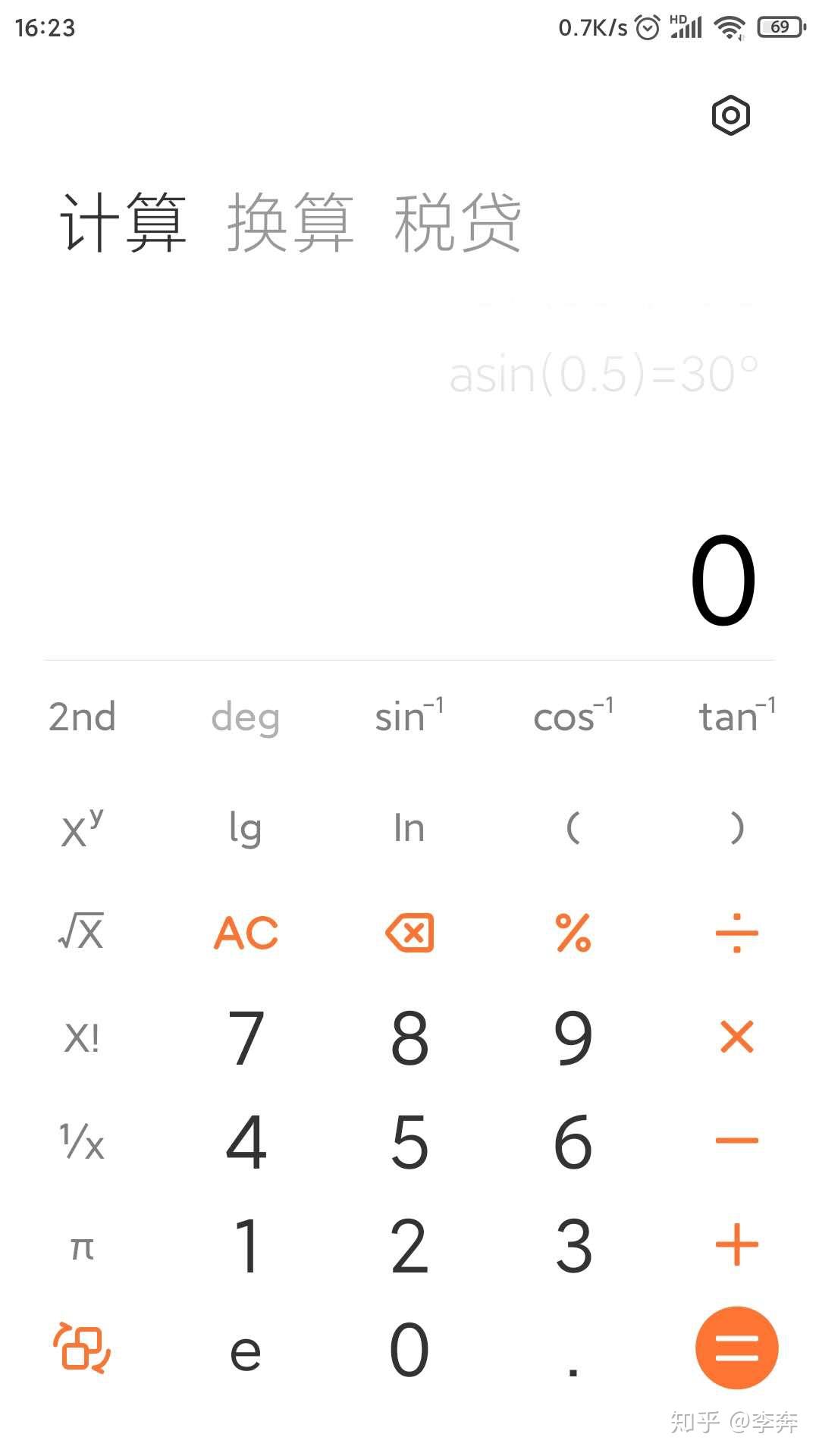Delete last digit with backspace

tap(409, 932)
